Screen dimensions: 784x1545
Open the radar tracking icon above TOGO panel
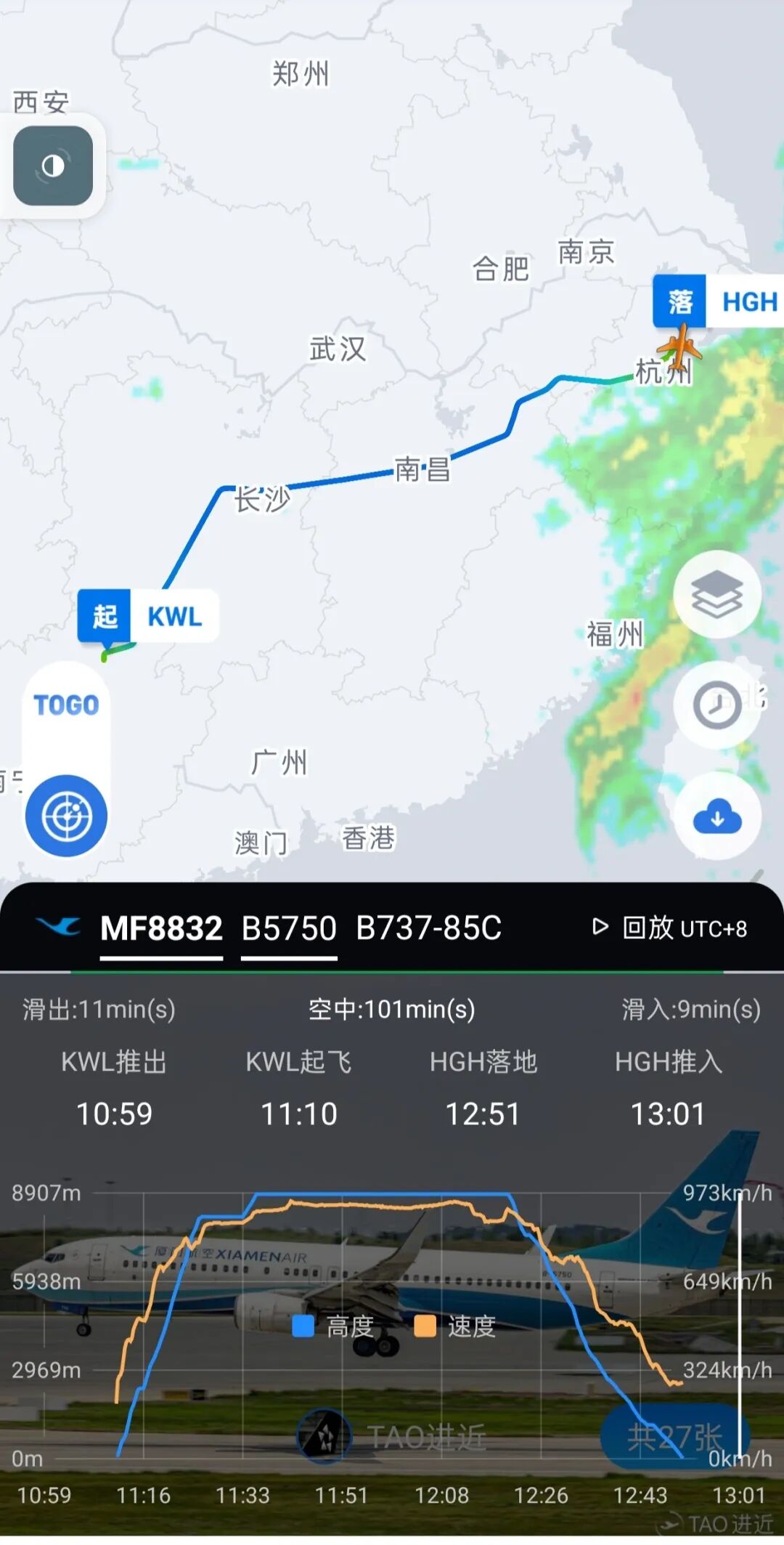point(66,815)
